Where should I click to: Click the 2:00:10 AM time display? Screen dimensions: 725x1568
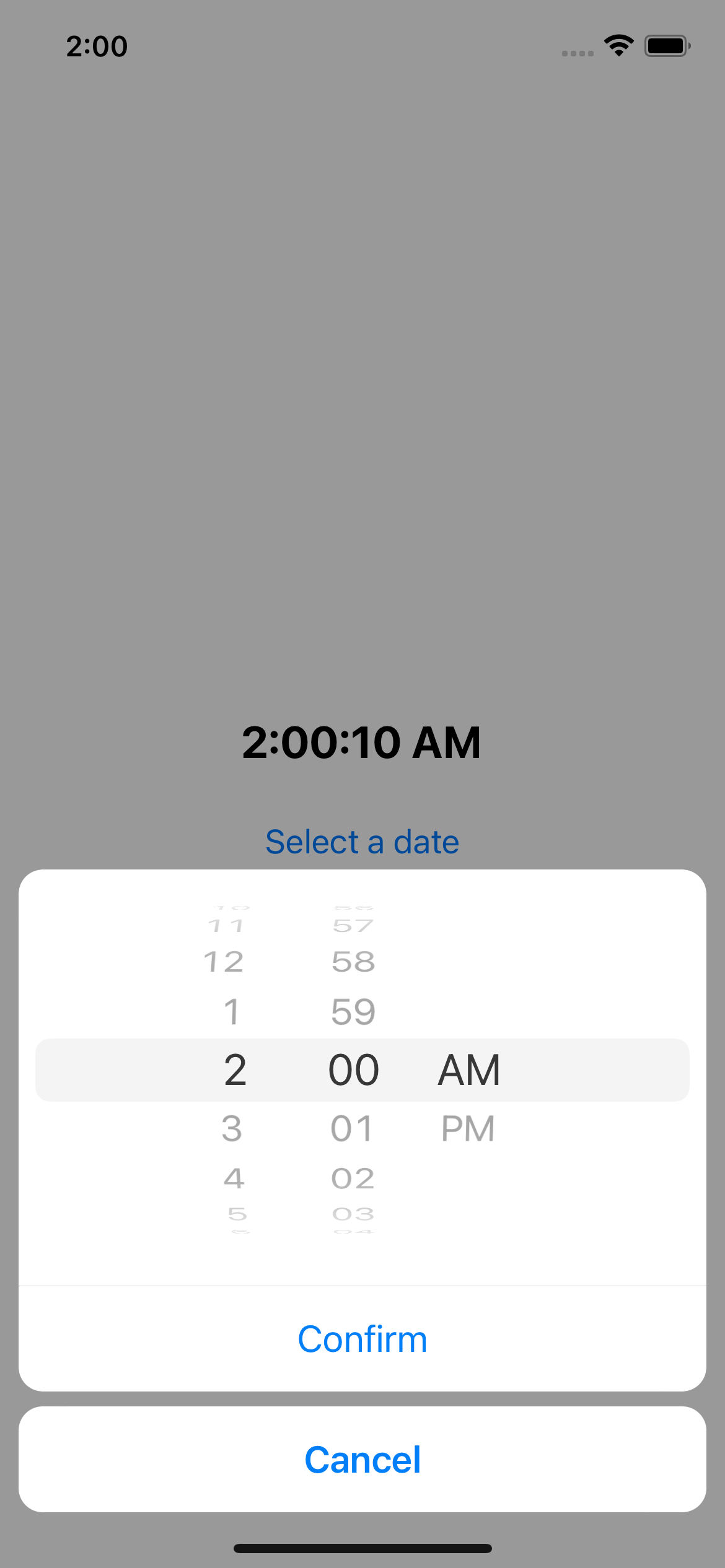click(x=362, y=742)
